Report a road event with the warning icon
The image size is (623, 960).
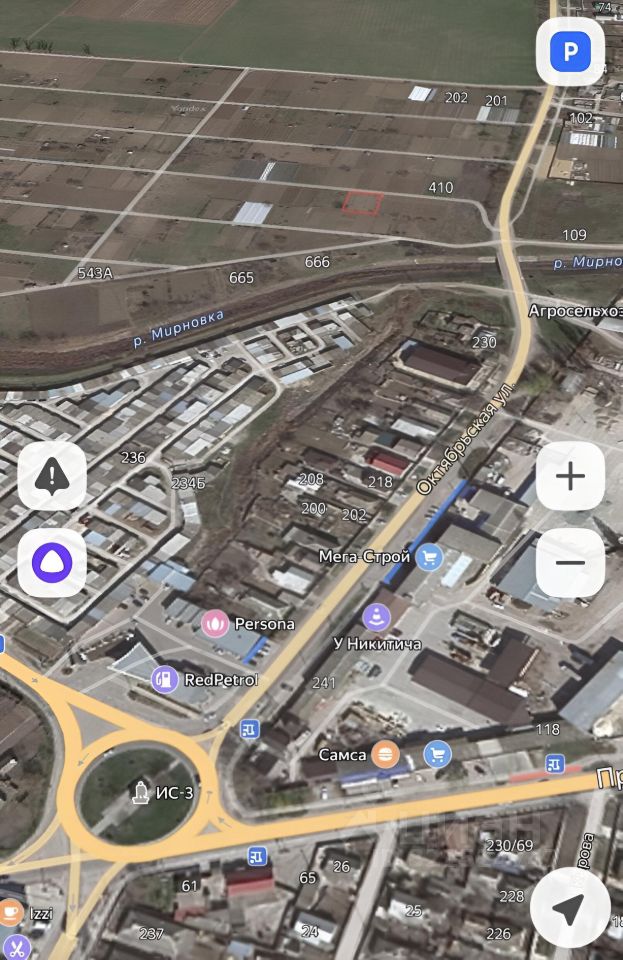tap(52, 476)
